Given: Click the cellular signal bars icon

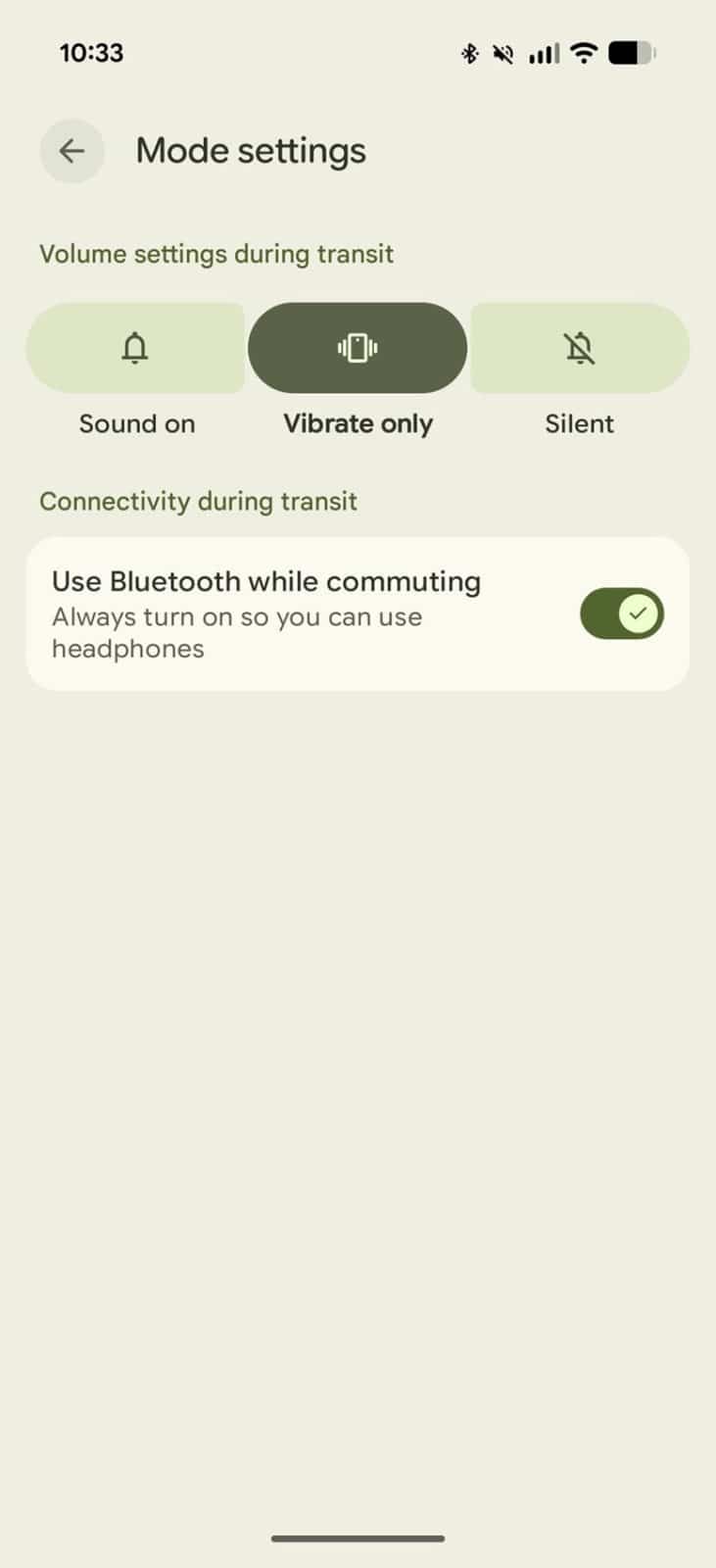Looking at the screenshot, I should (543, 54).
